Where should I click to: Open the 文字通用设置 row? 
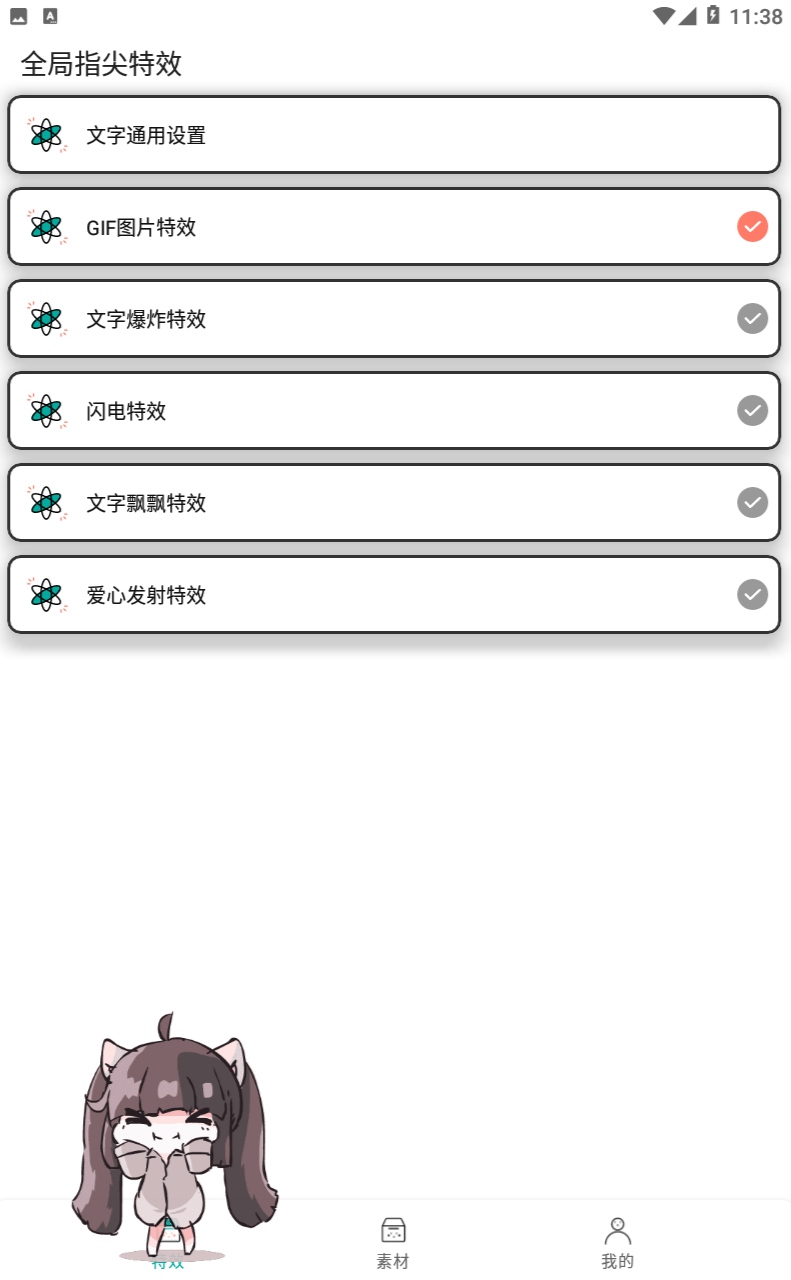pos(394,135)
